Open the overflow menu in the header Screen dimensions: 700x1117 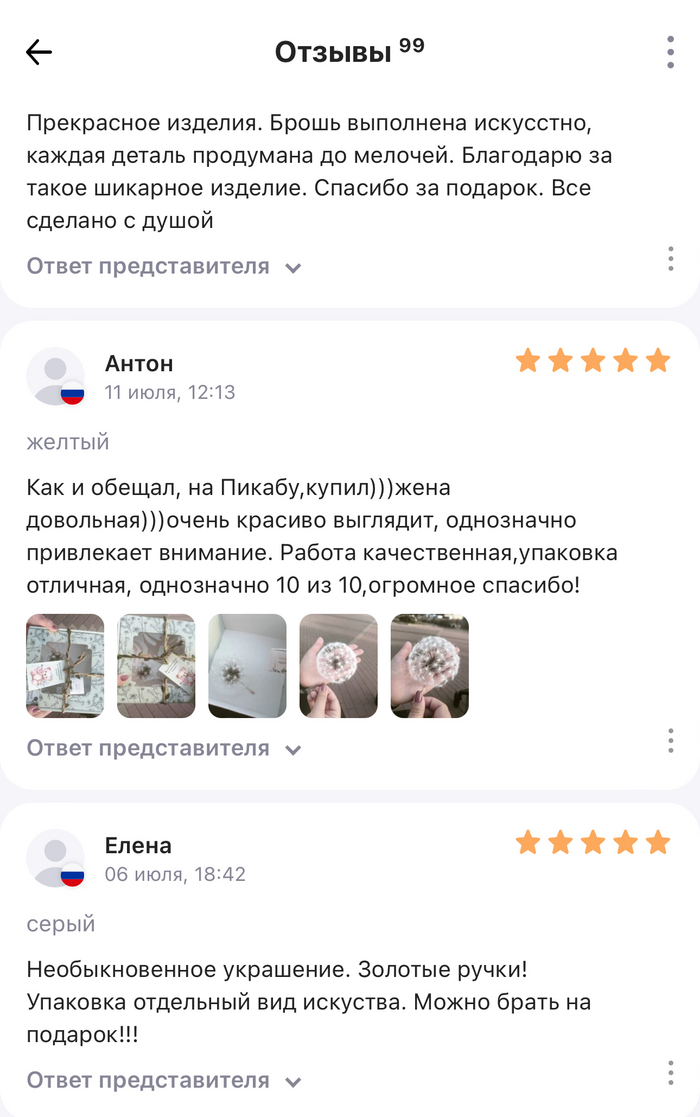tap(670, 52)
